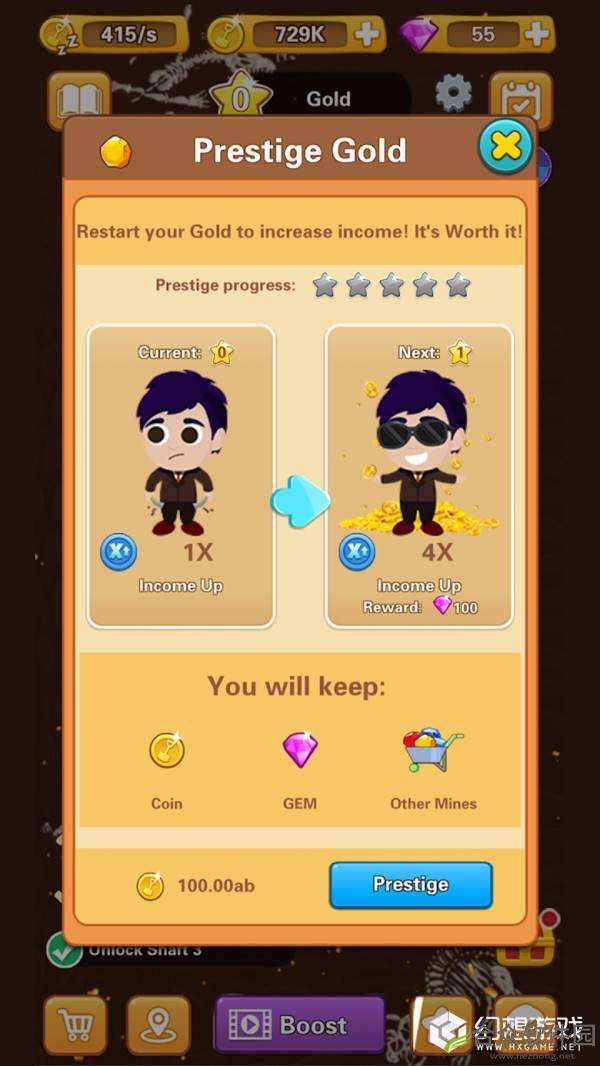Close the Prestige Gold dialog
Image resolution: width=600 pixels, height=1066 pixels.
(x=505, y=148)
